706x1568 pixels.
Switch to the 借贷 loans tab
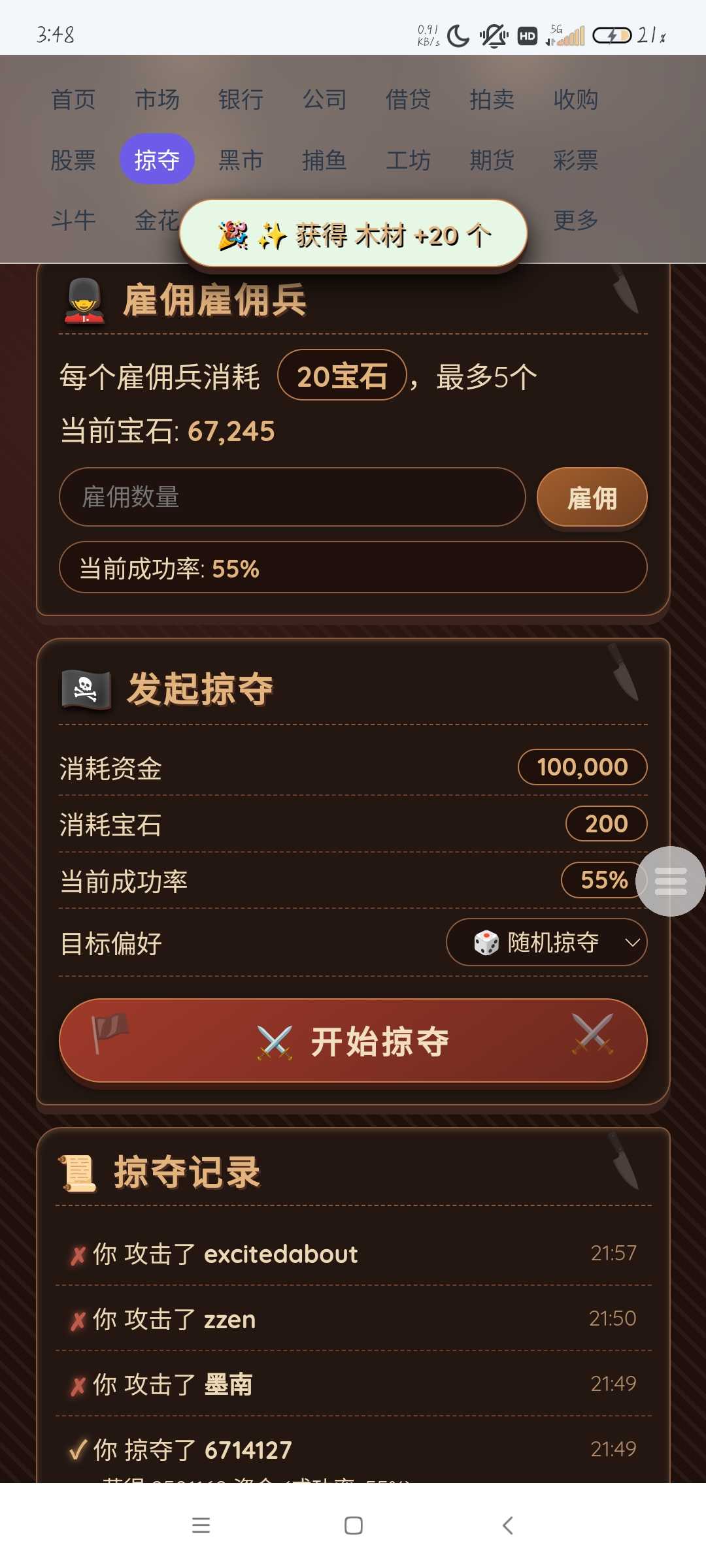408,99
